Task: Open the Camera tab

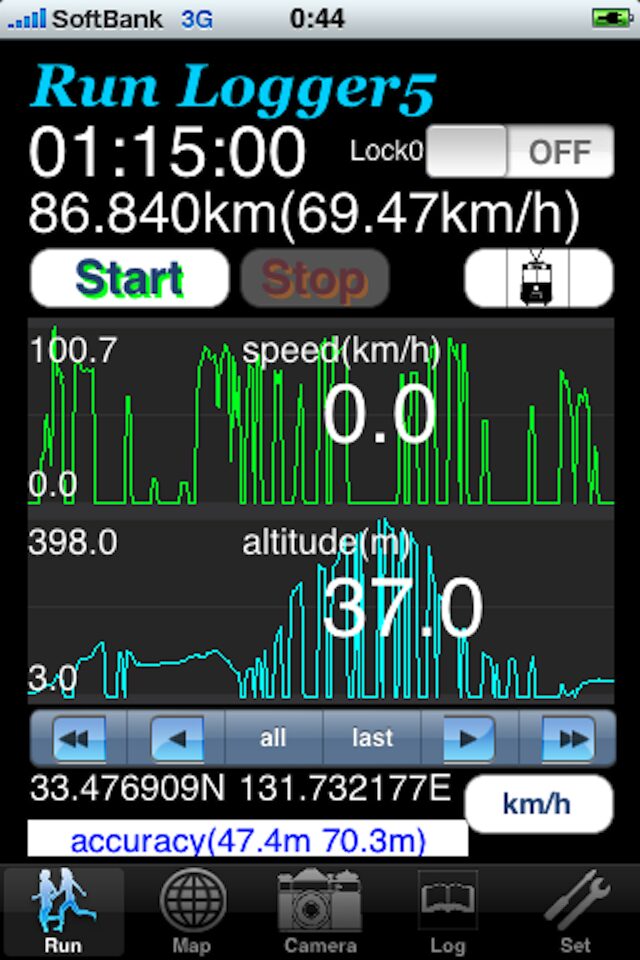Action: pyautogui.click(x=320, y=911)
